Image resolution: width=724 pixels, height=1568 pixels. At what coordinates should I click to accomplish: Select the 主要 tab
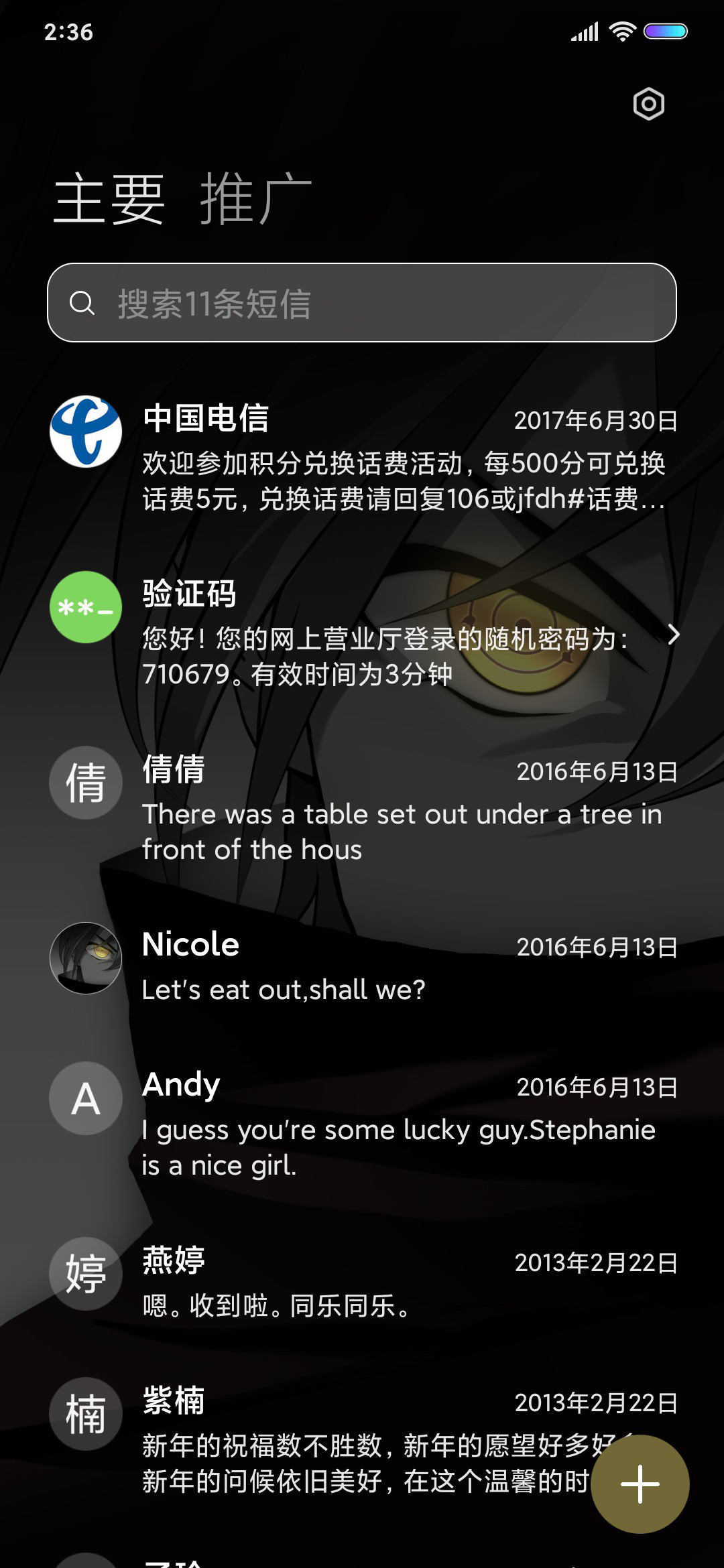pyautogui.click(x=109, y=198)
